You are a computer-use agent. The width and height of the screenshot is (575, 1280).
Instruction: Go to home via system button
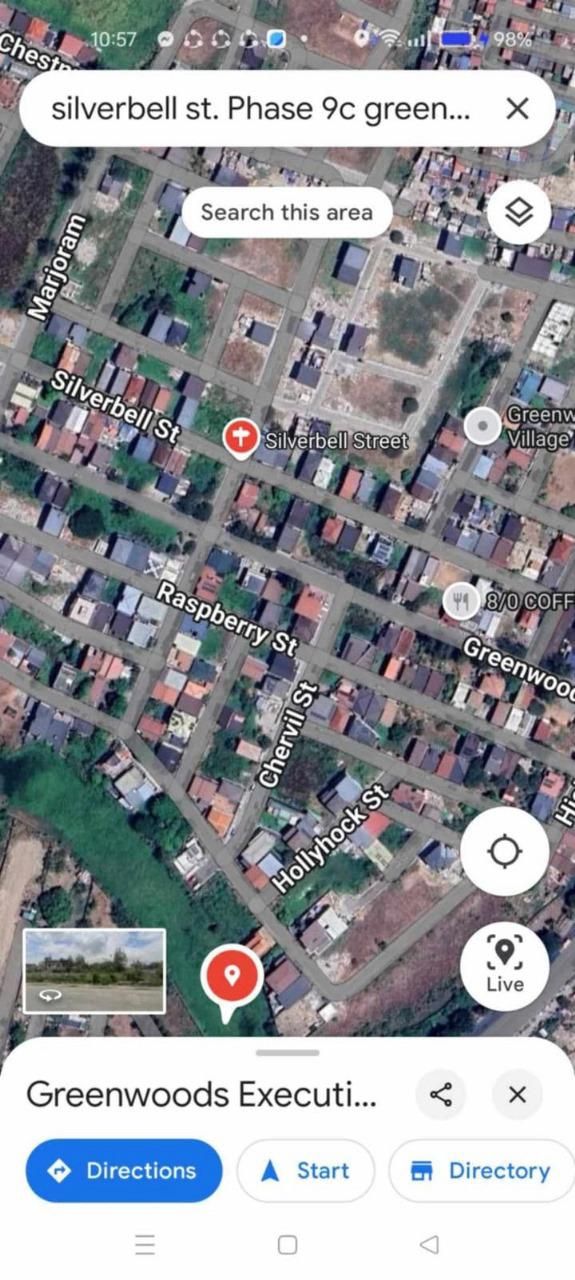287,1245
